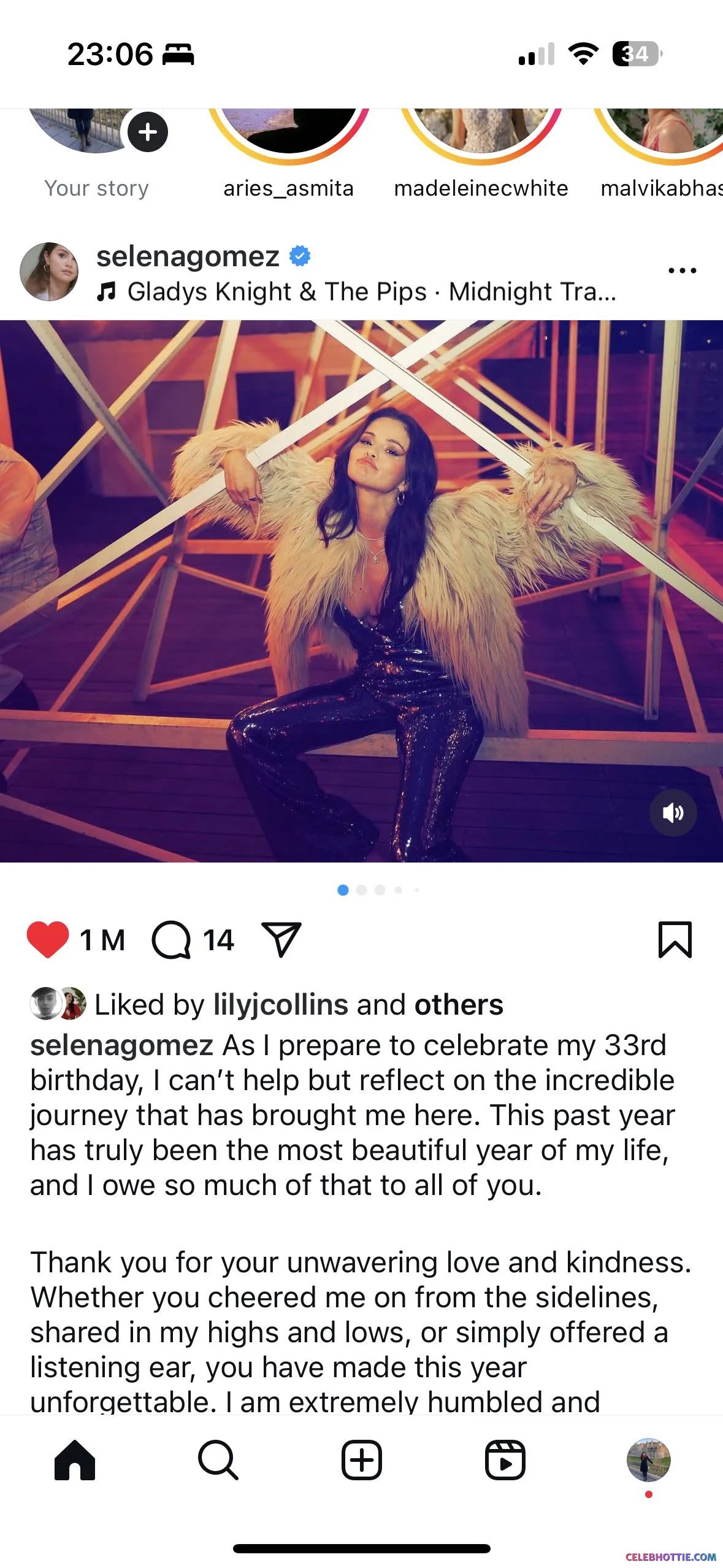Viewport: 723px width, 1568px height.
Task: Open selenagomez's profile from username
Action: pos(188,256)
